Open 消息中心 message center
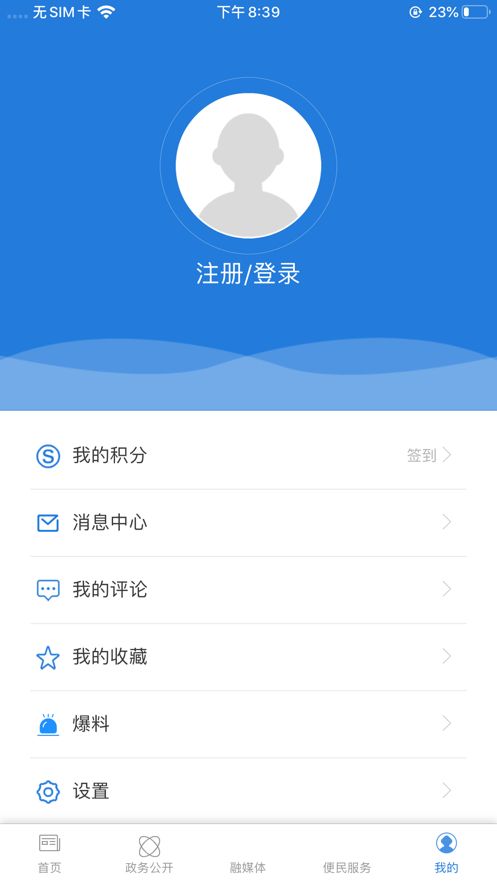The width and height of the screenshot is (497, 883). (x=248, y=523)
